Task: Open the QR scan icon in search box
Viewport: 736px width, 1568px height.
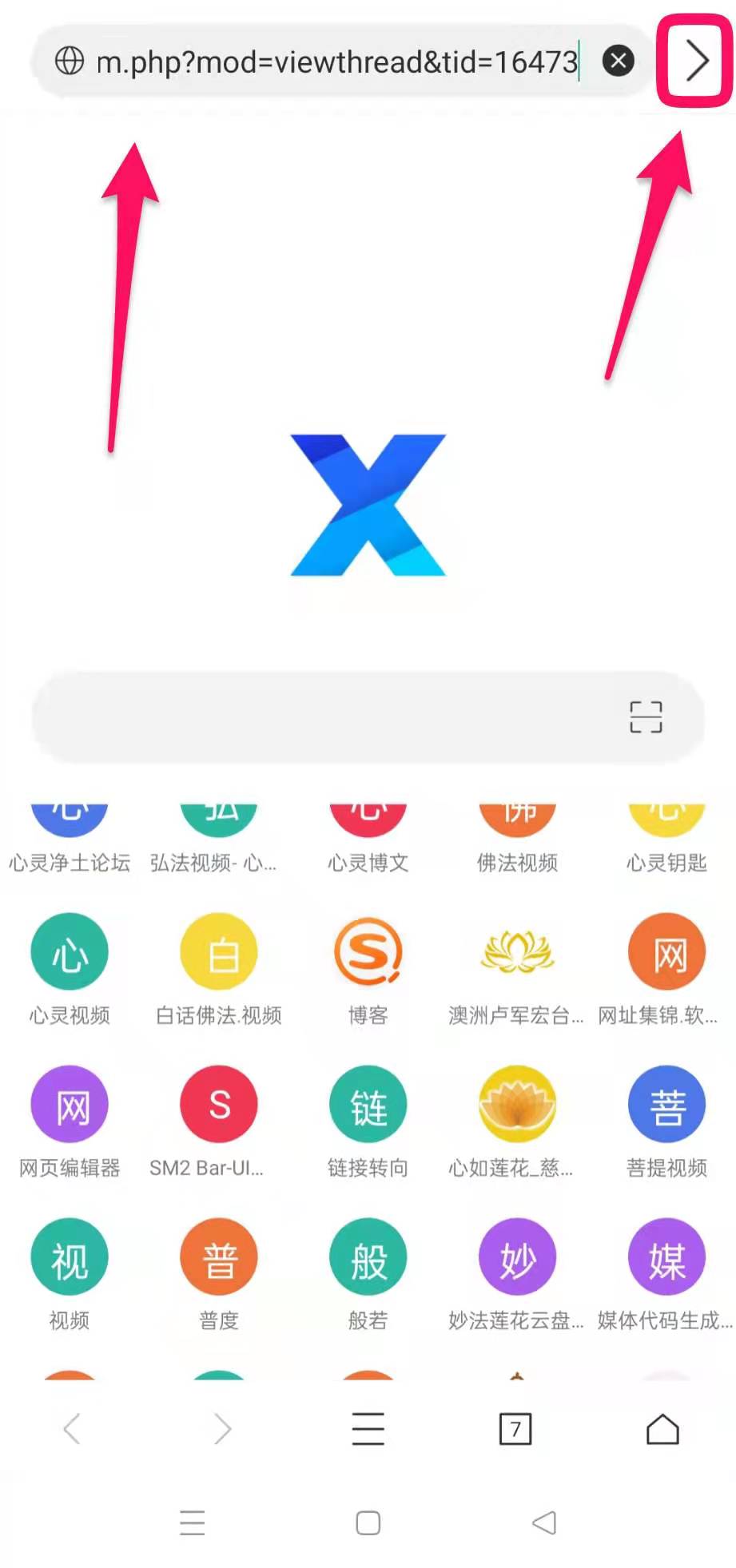Action: (646, 717)
